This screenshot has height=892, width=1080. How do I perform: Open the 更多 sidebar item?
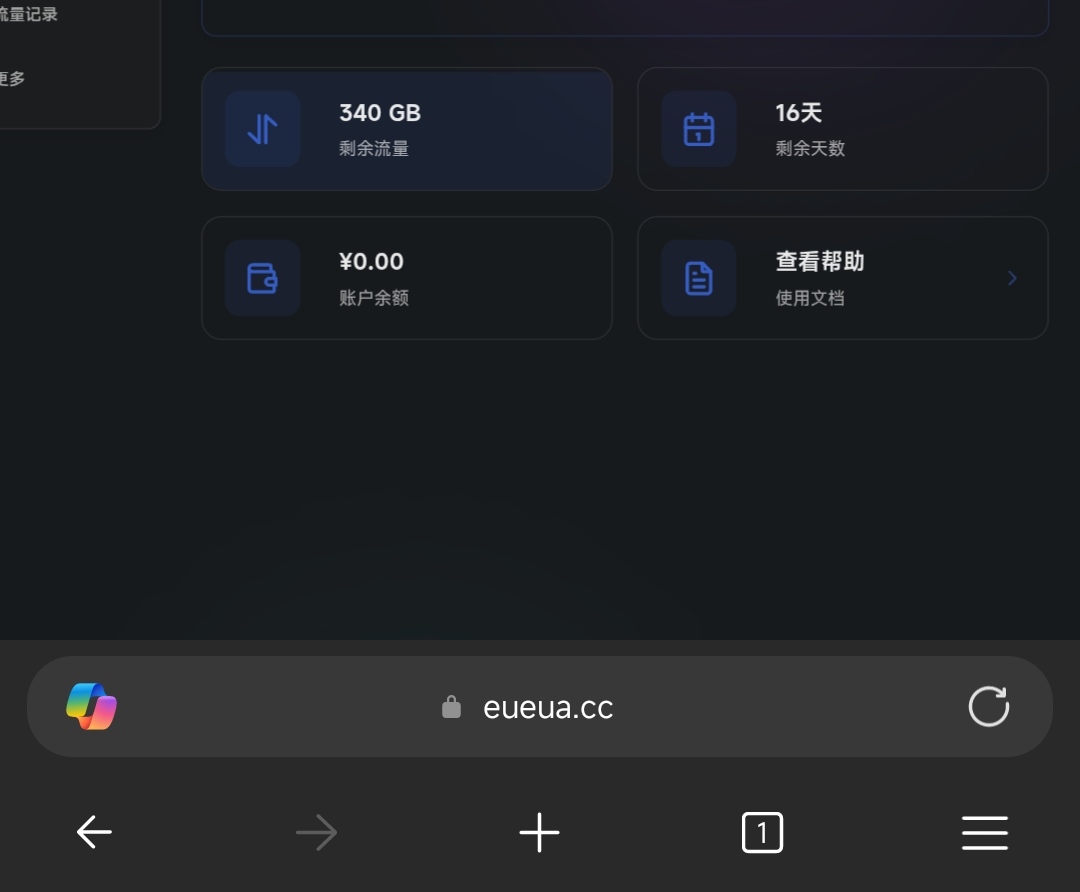coord(14,78)
